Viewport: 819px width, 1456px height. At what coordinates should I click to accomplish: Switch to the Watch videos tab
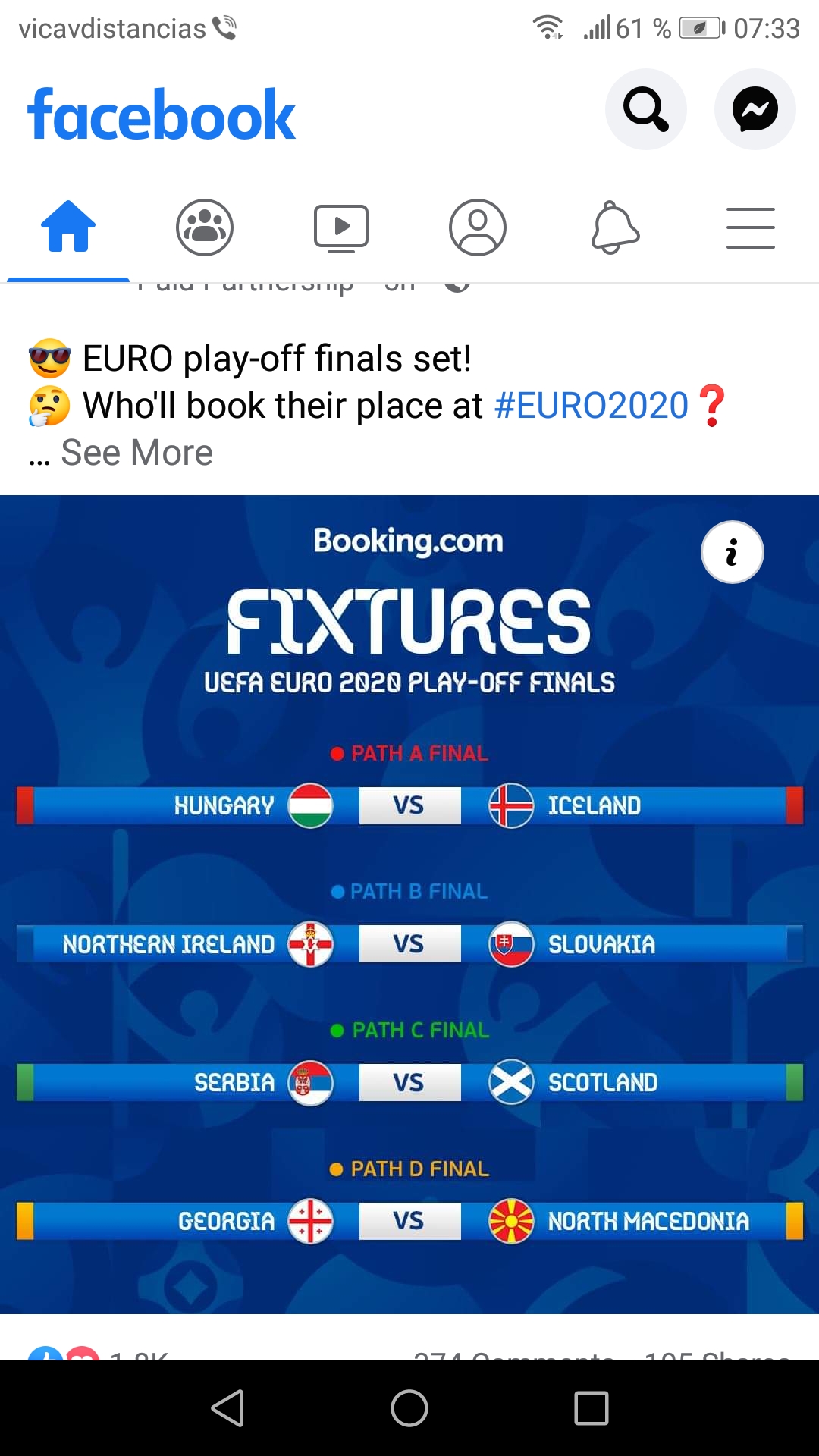(x=341, y=227)
